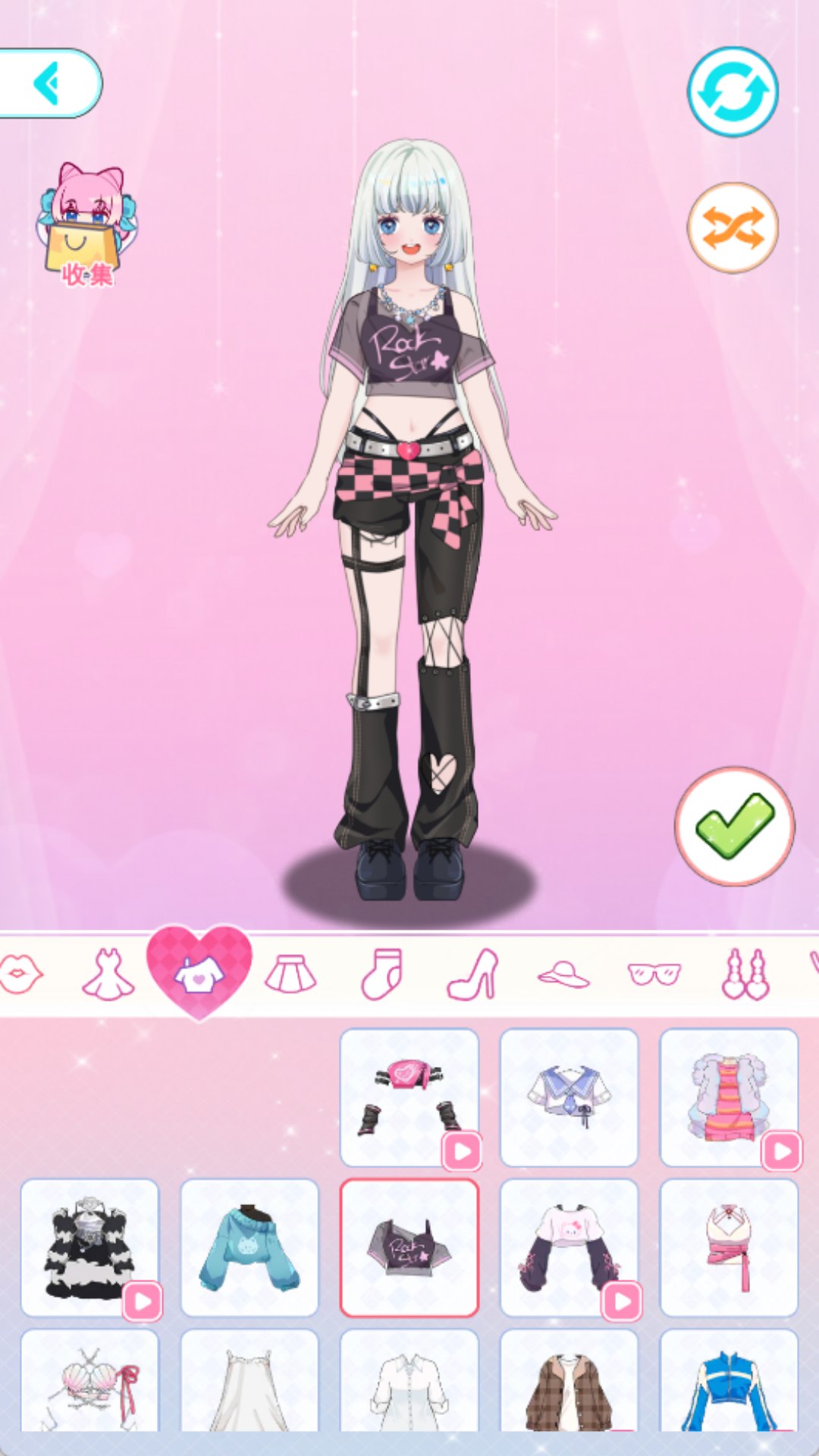Reset the outfit with the blue refresh button

733,92
